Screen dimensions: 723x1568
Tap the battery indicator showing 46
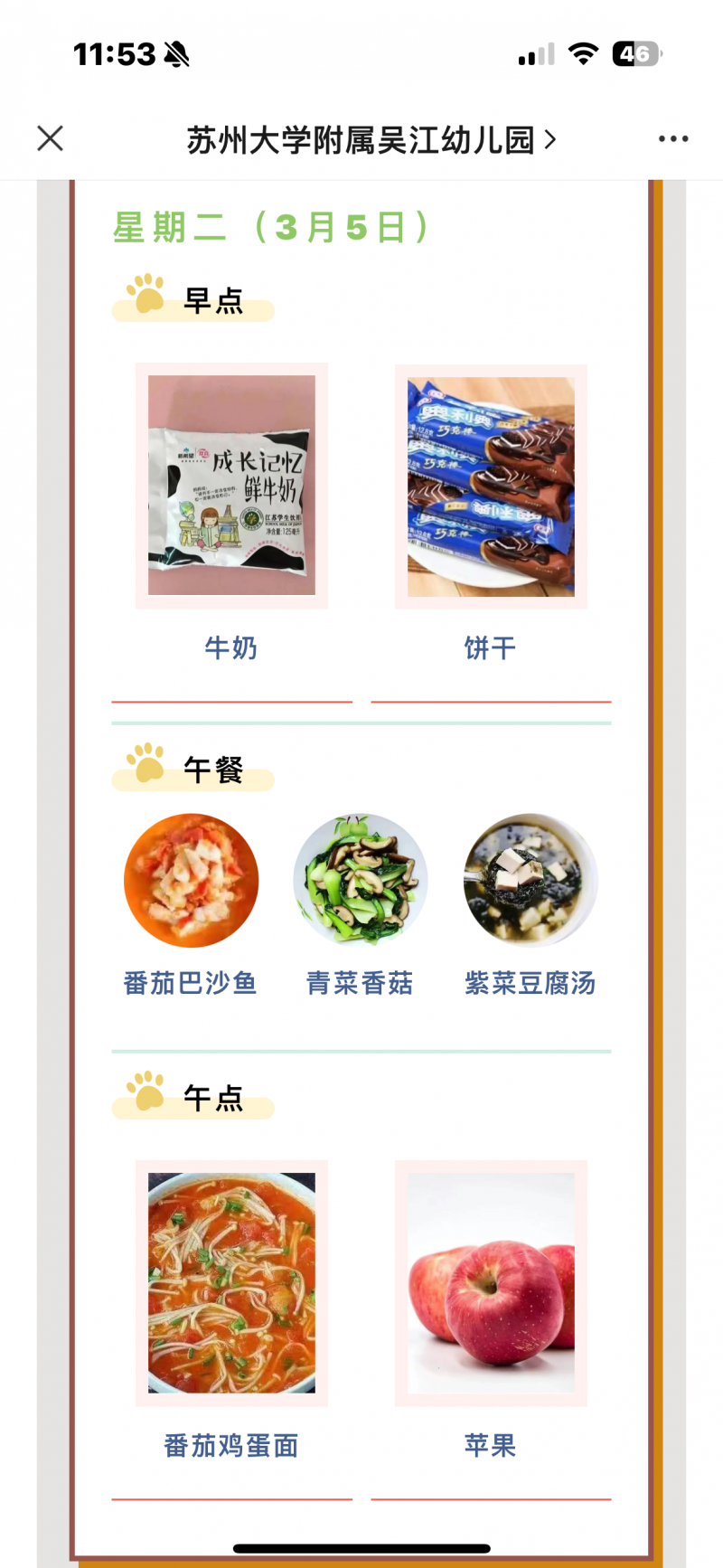click(x=634, y=54)
